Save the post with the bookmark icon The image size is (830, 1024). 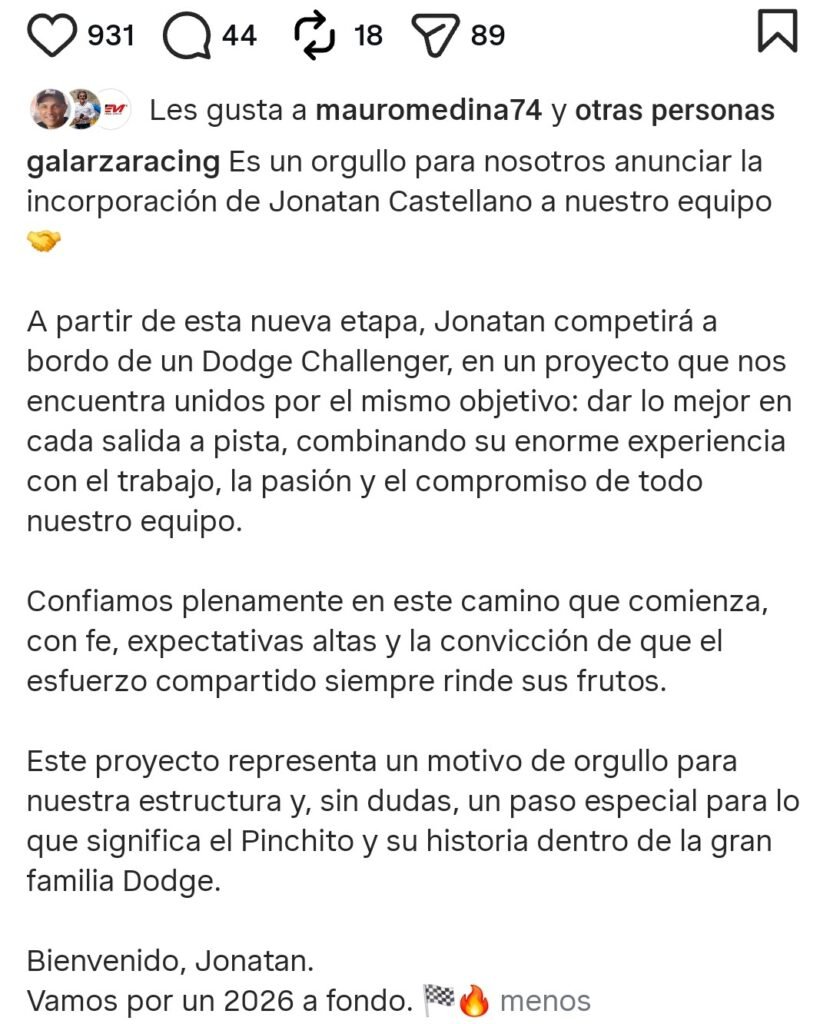(777, 32)
